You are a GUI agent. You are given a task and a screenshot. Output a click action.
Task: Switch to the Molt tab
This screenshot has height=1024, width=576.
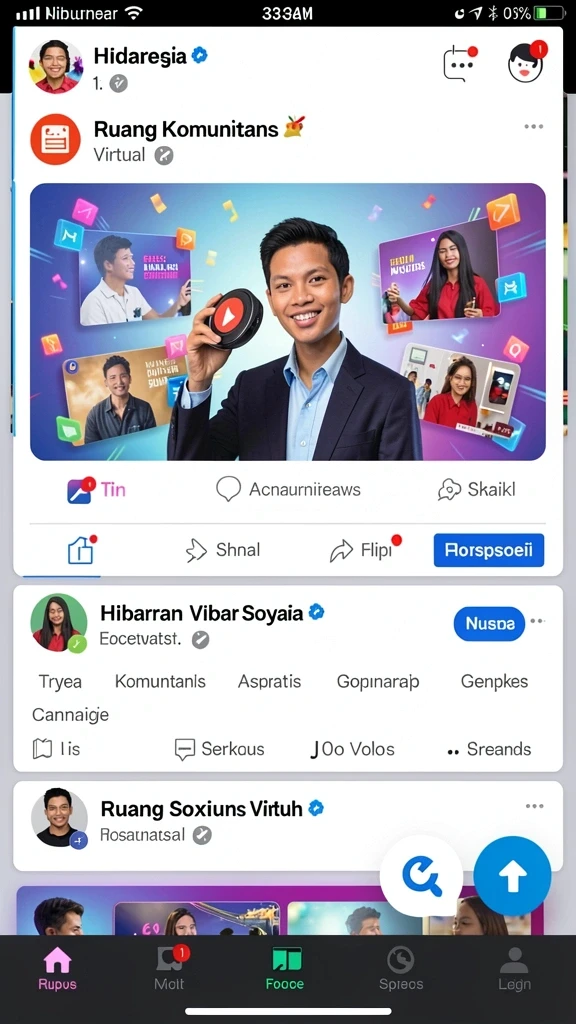170,968
